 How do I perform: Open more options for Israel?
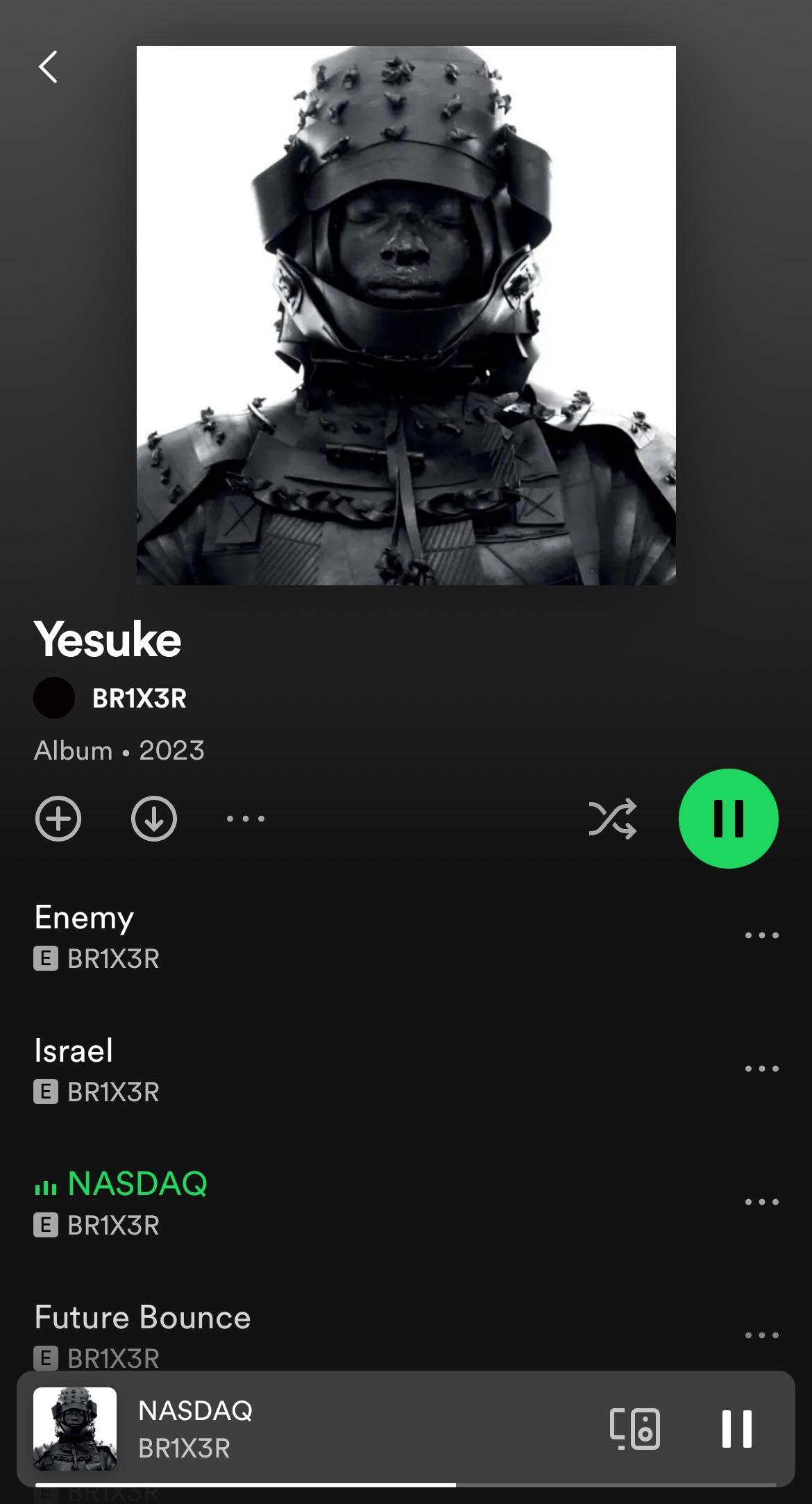(761, 1069)
